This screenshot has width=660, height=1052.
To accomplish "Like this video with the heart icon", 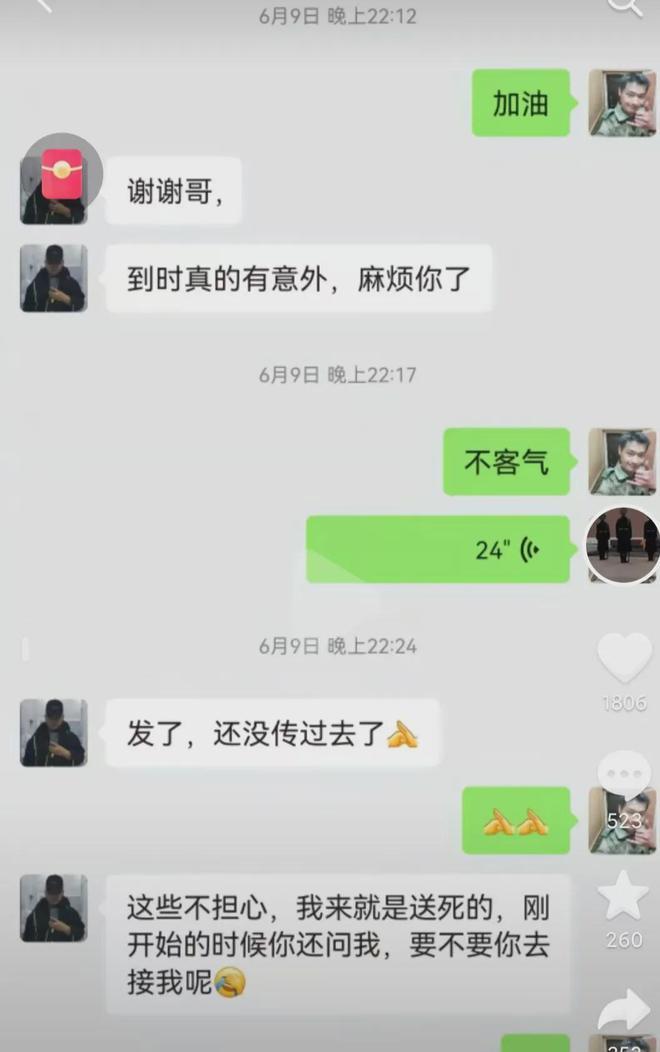I will (x=624, y=658).
